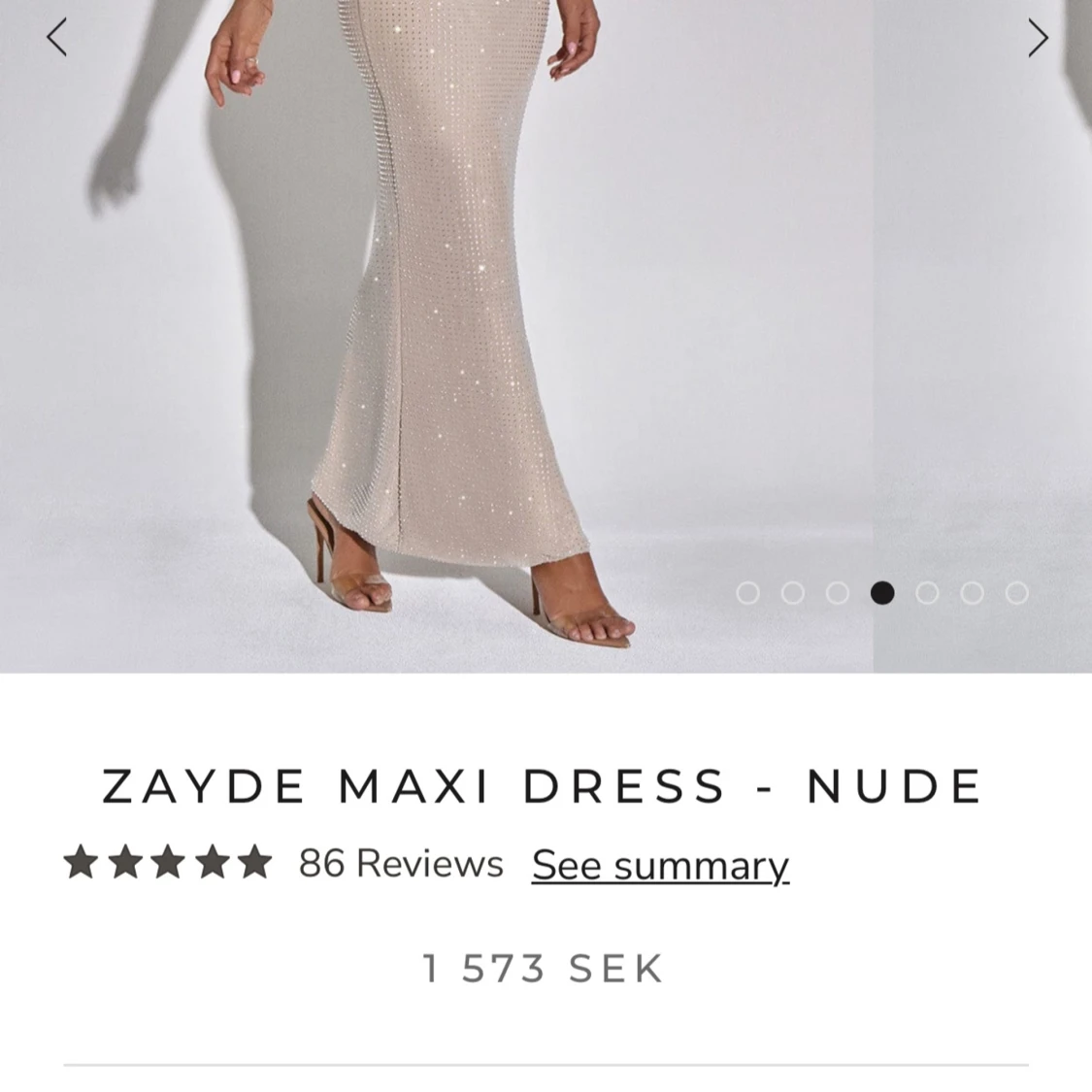This screenshot has height=1092, width=1092.
Task: Show the previous product image
Action: [x=57, y=38]
